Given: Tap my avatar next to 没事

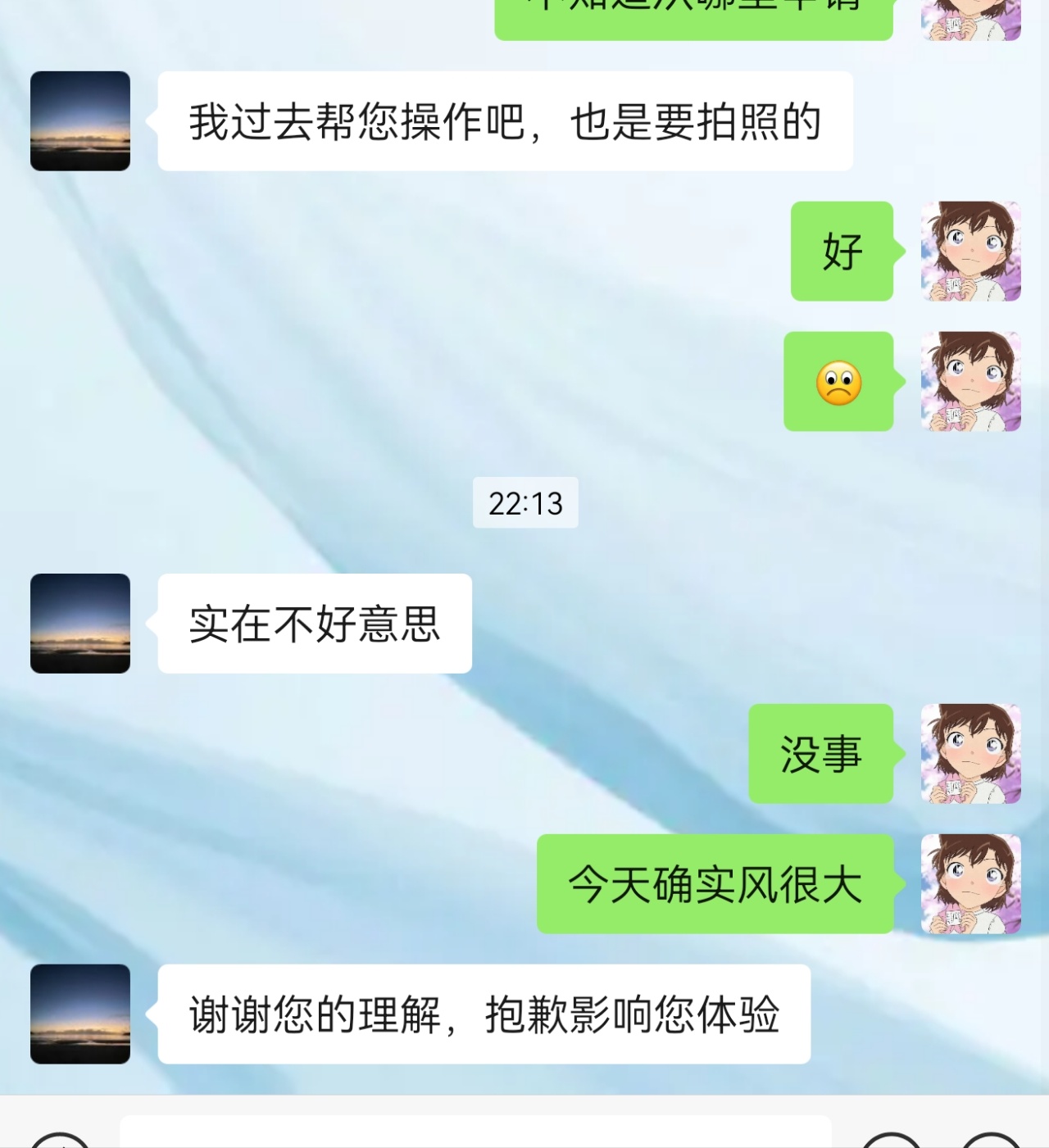Looking at the screenshot, I should (971, 754).
